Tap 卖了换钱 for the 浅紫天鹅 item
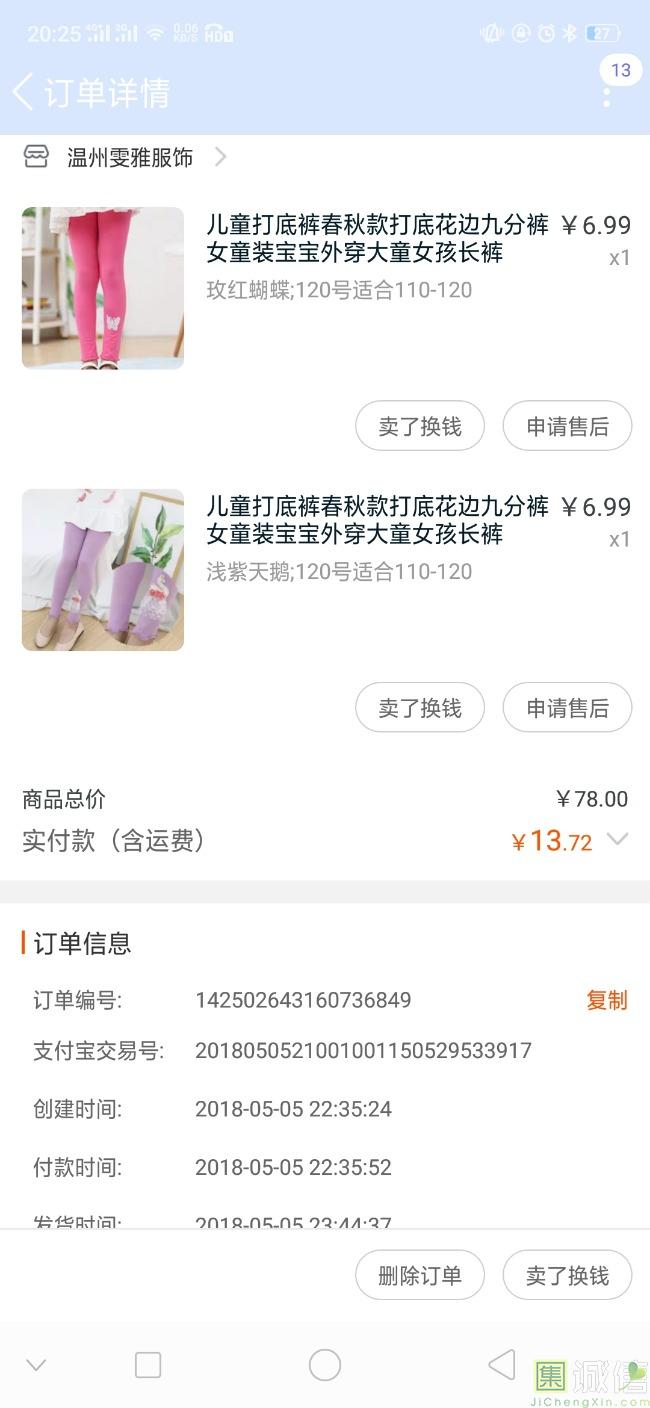Screen dimensions: 650x1408 click(420, 708)
